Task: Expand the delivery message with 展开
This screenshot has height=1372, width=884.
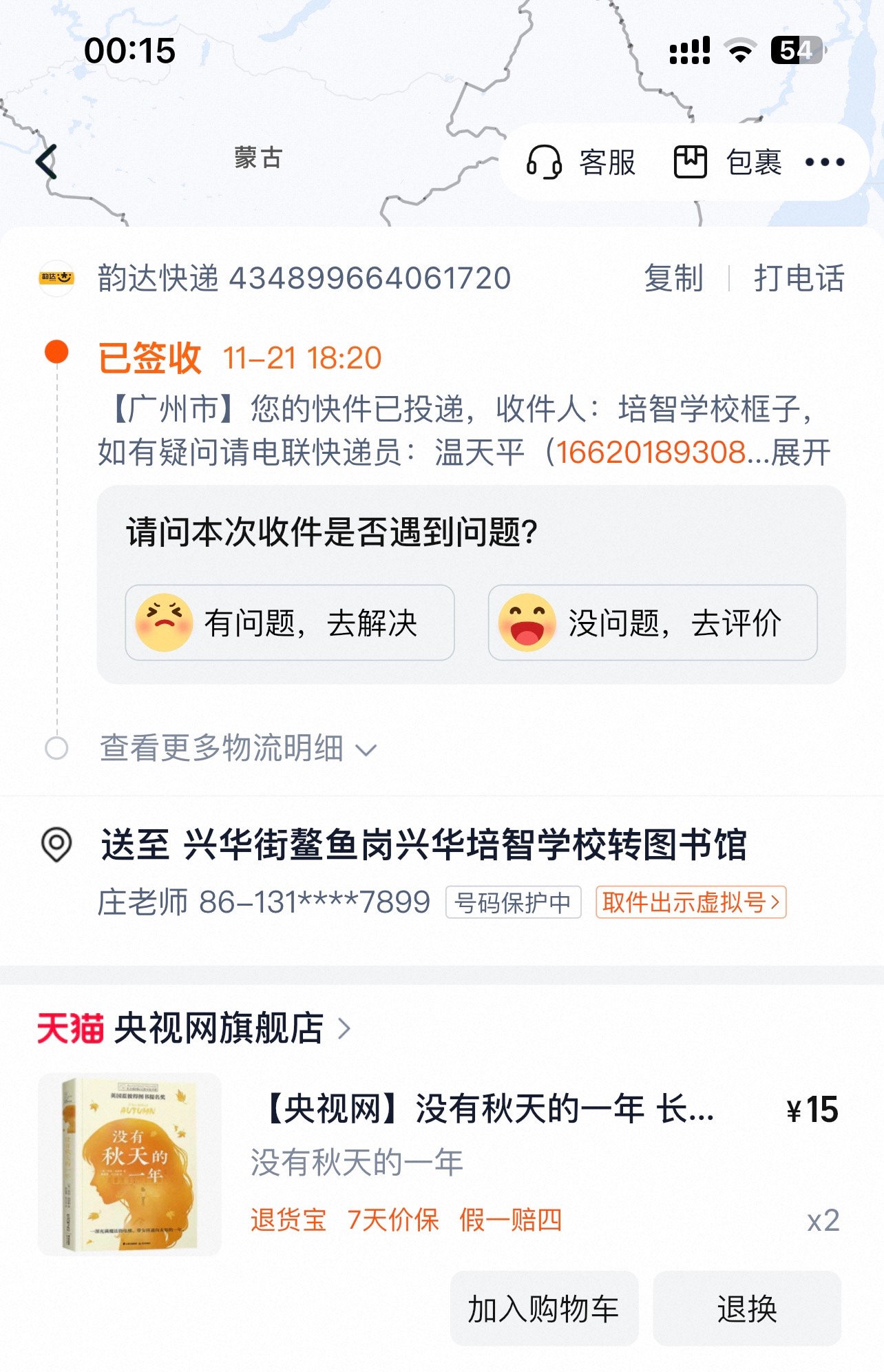Action: coord(802,453)
